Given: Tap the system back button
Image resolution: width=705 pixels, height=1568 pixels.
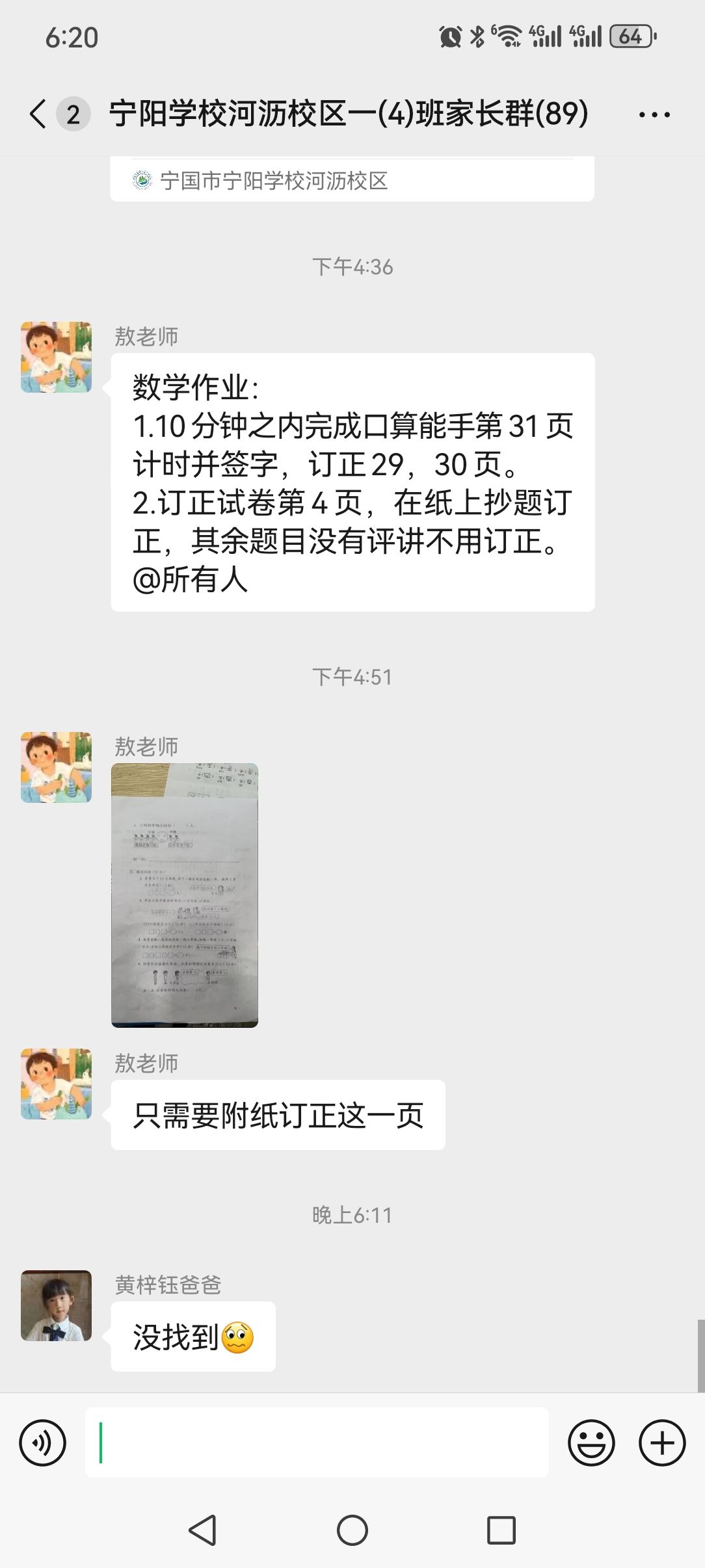Looking at the screenshot, I should pos(202,1530).
